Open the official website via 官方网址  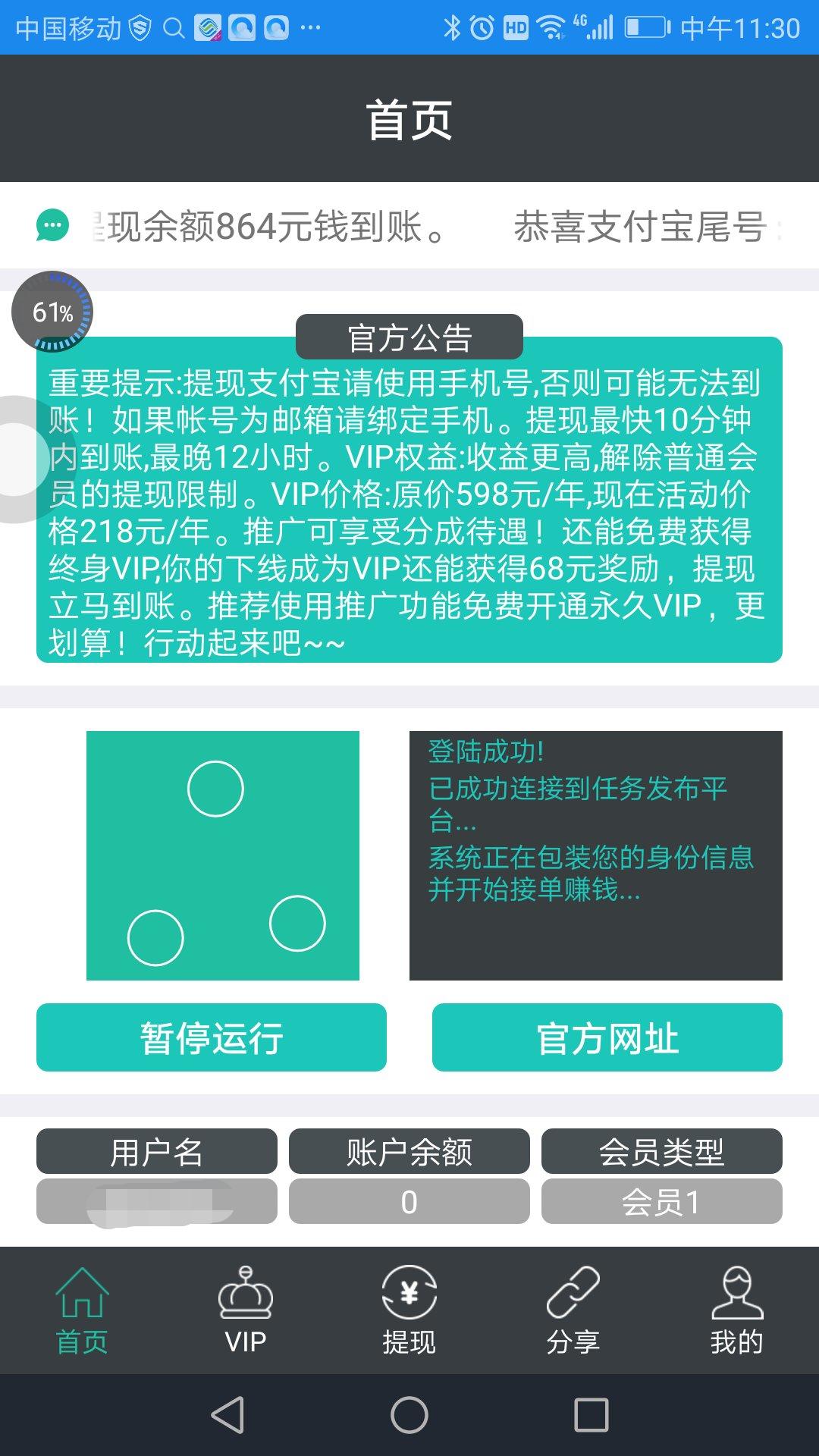[607, 1039]
